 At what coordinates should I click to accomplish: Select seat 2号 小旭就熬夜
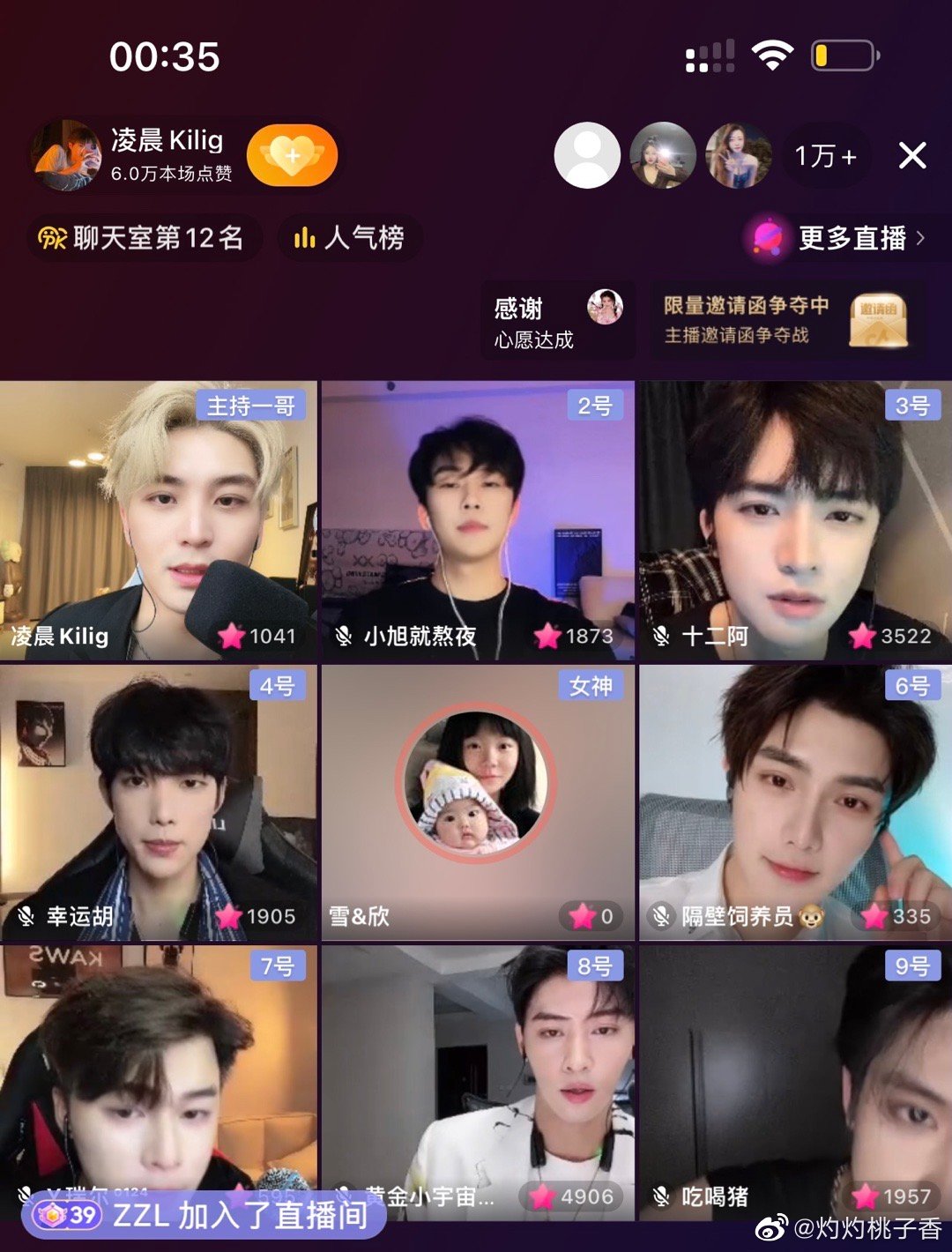coord(477,520)
